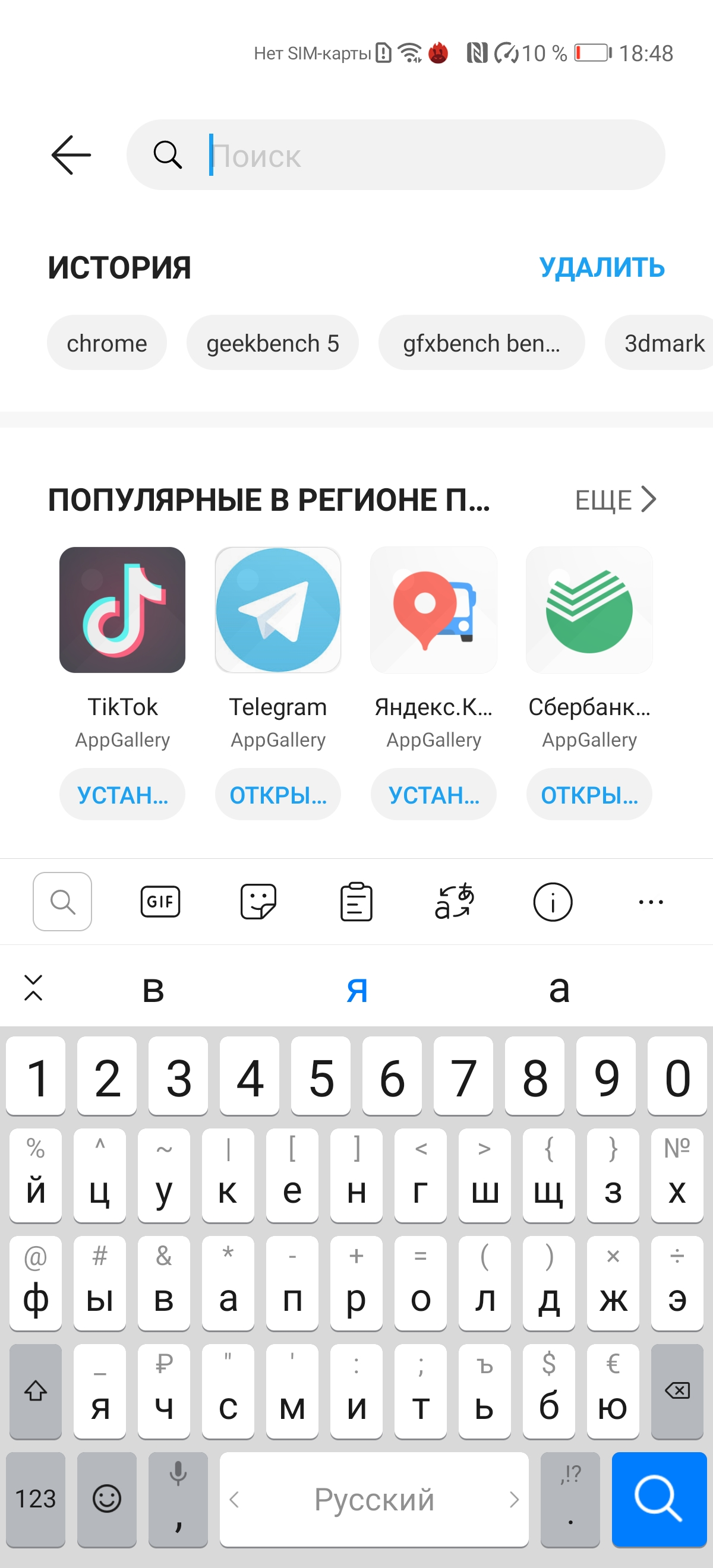Install Яндекс.К with its УСТАН button
Image resolution: width=713 pixels, height=1568 pixels.
pos(434,794)
